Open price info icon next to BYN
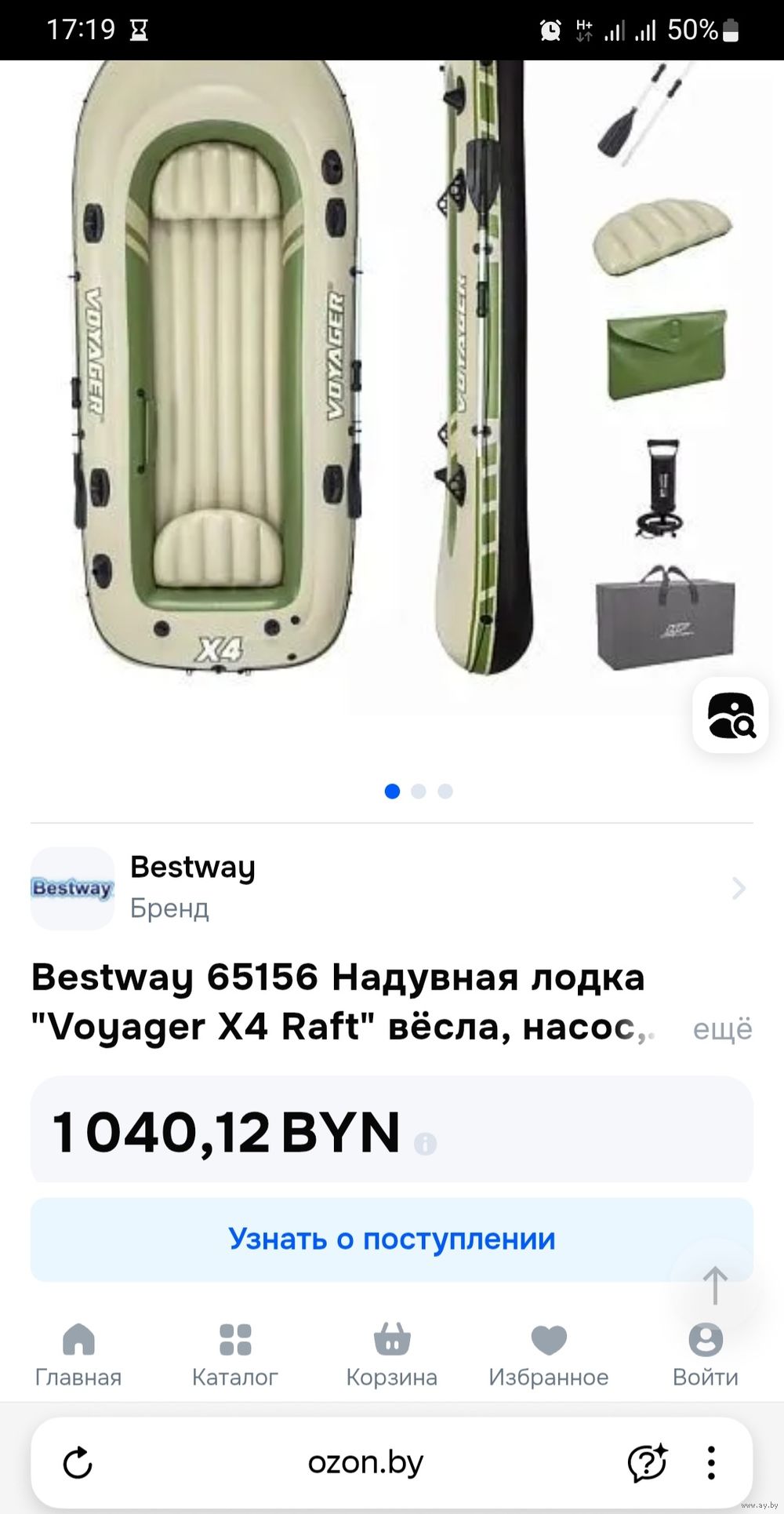This screenshot has height=1514, width=784. (425, 1144)
